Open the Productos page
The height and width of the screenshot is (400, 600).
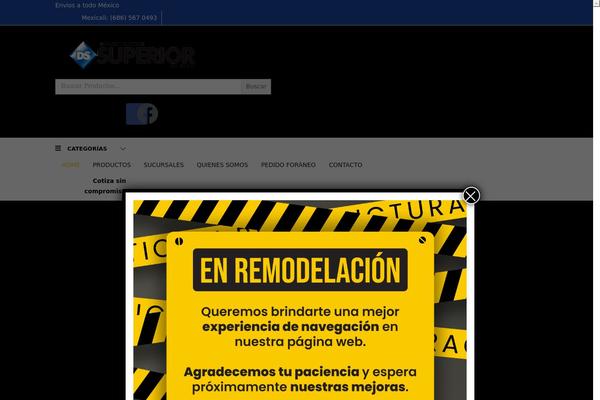111,165
